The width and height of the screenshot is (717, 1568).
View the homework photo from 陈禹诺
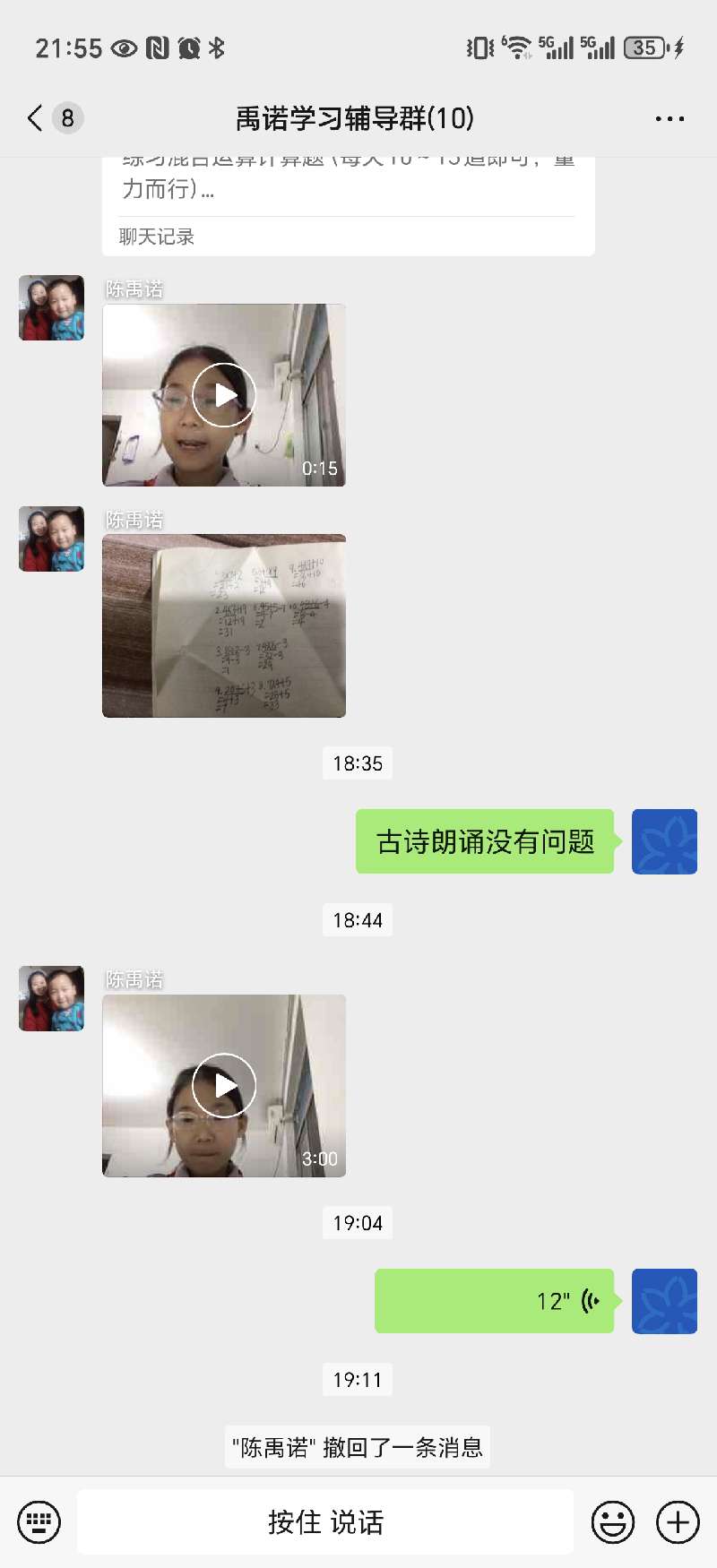click(224, 626)
